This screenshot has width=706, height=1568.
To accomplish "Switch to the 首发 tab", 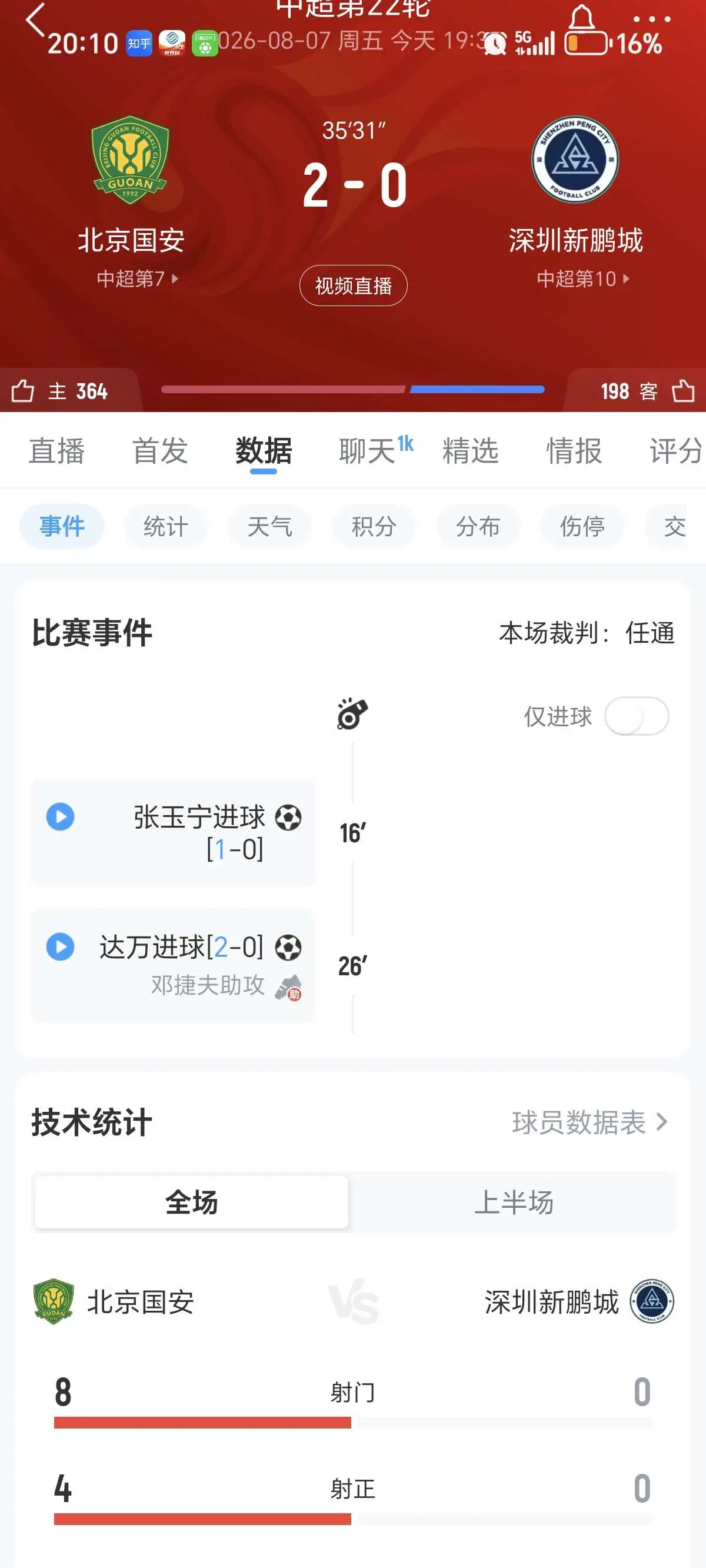I will click(x=160, y=451).
